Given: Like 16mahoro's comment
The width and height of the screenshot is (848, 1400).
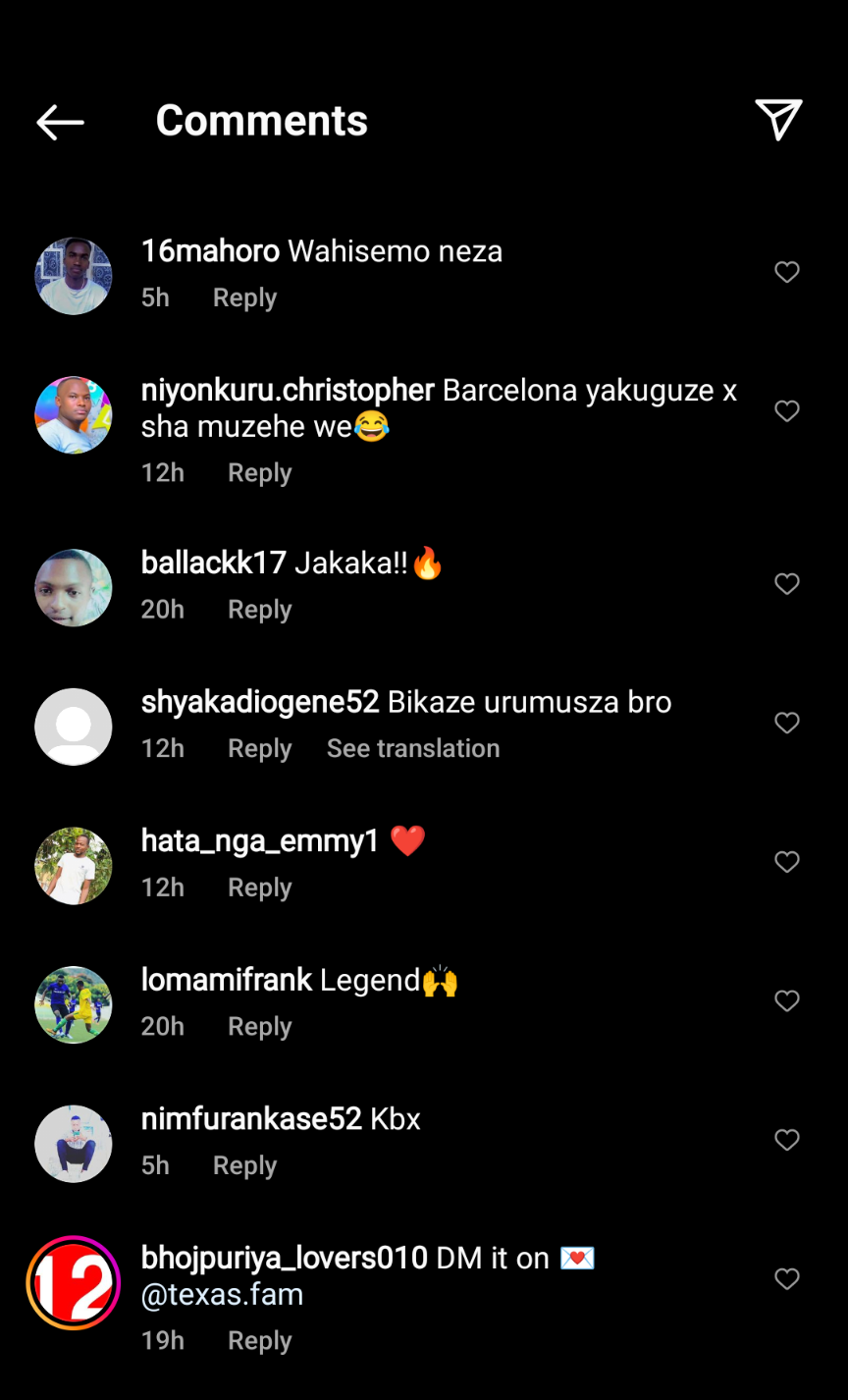Looking at the screenshot, I should click(x=787, y=272).
